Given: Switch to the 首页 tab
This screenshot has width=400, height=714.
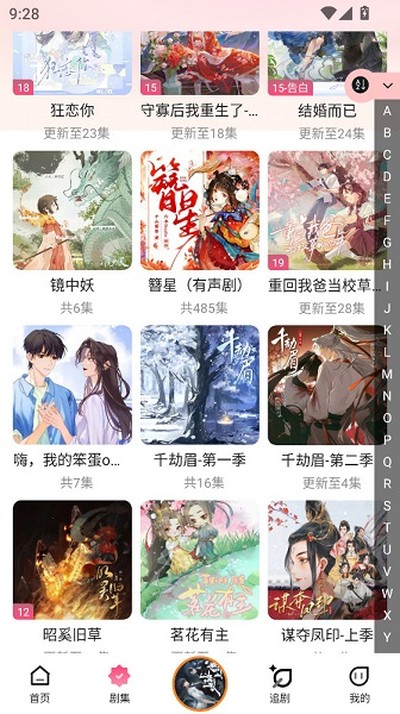Looking at the screenshot, I should [40, 684].
